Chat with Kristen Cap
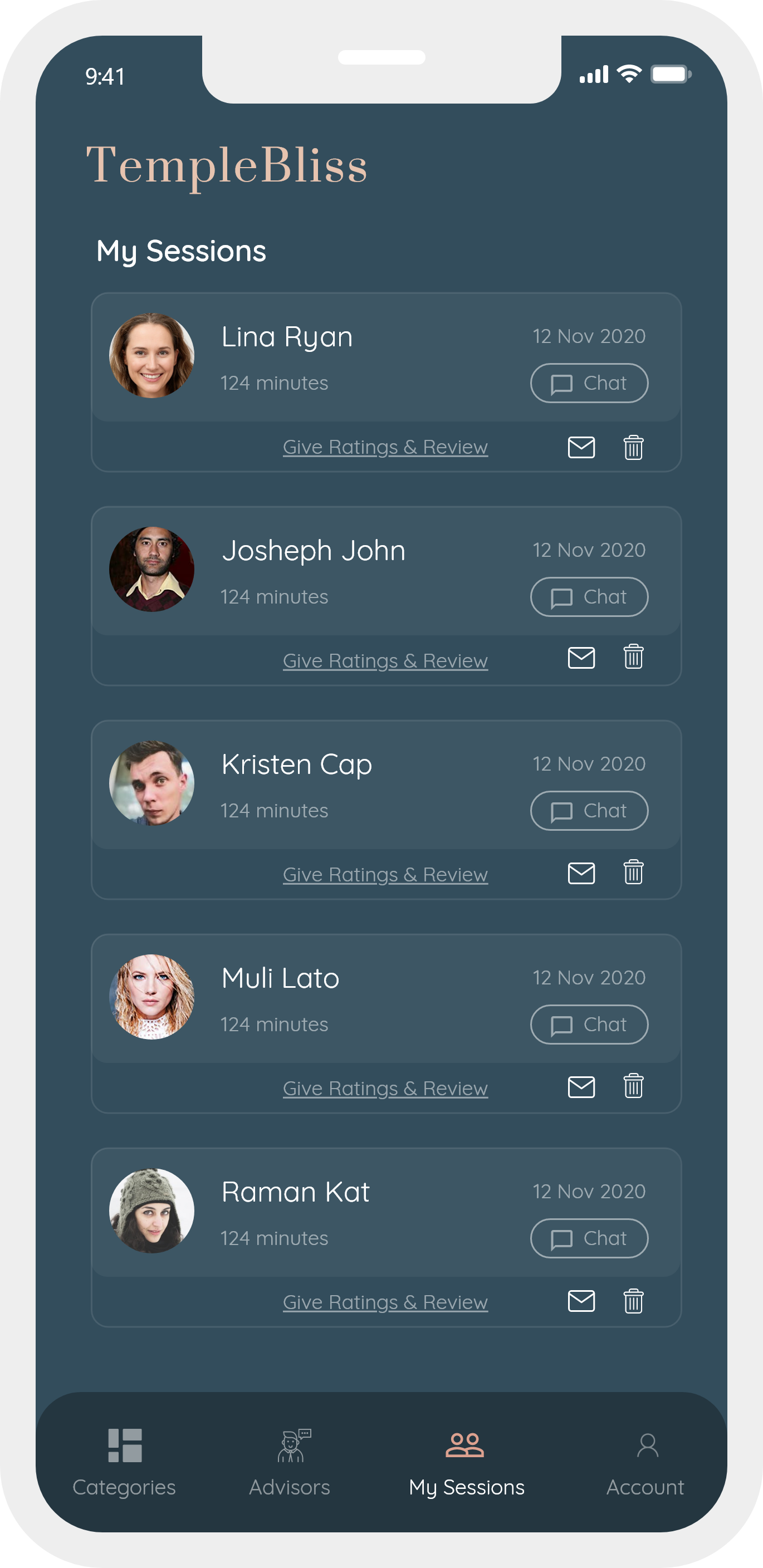 [588, 810]
